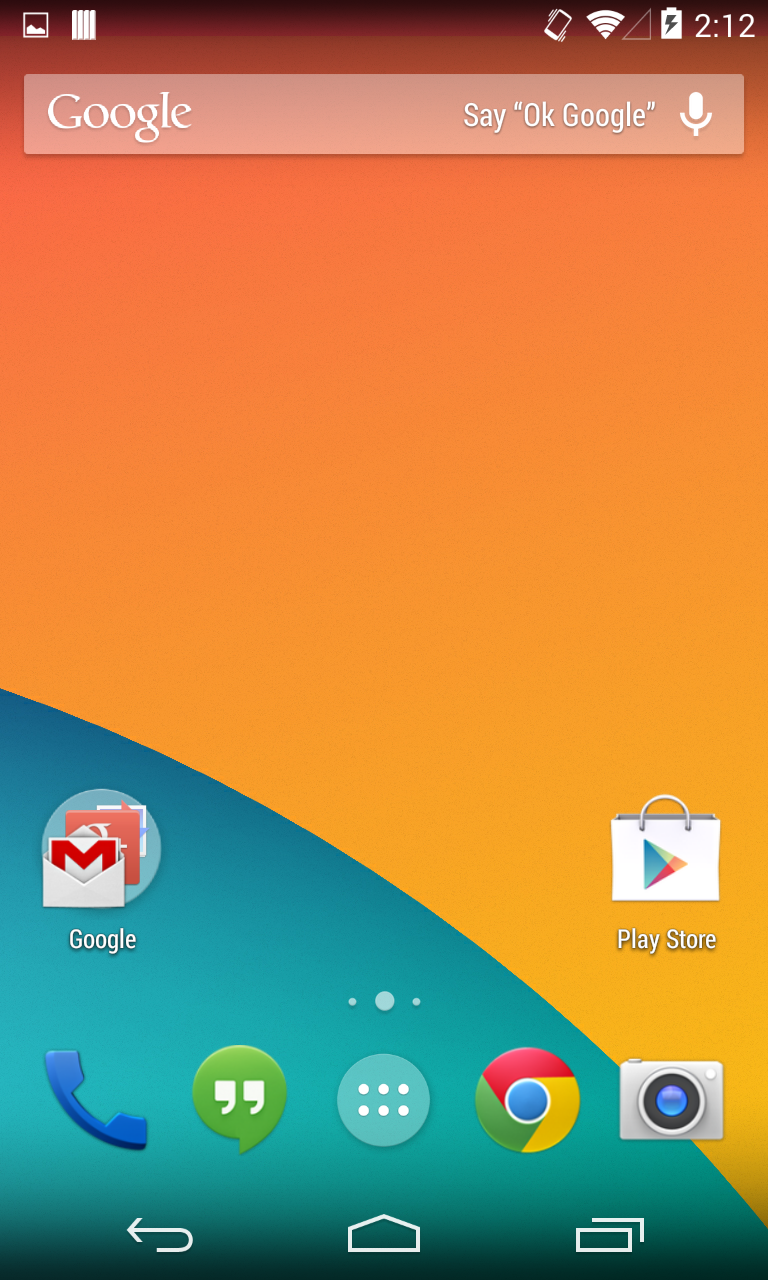Go back using the navigation bar
This screenshot has width=768, height=1280.
(x=160, y=1236)
